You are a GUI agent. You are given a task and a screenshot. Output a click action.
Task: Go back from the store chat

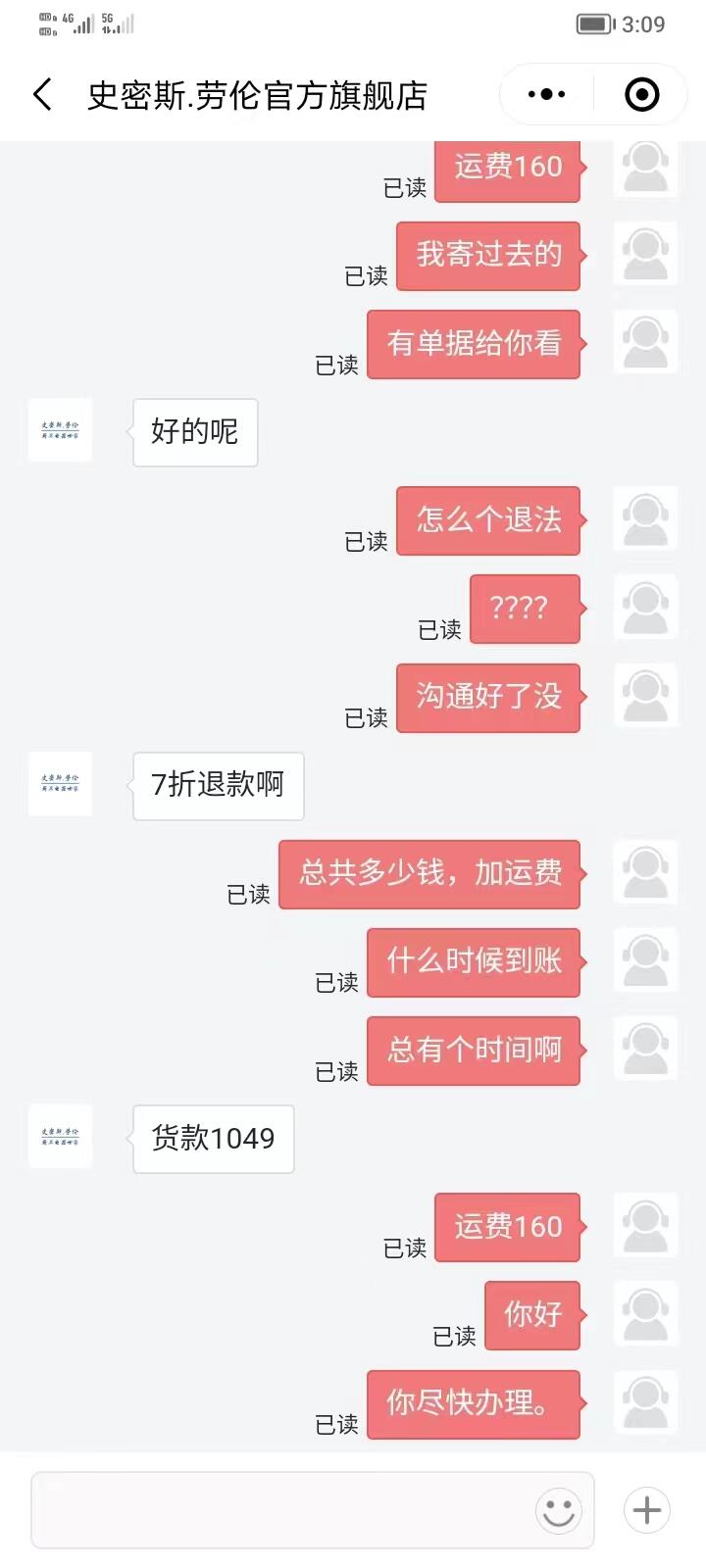tap(43, 95)
